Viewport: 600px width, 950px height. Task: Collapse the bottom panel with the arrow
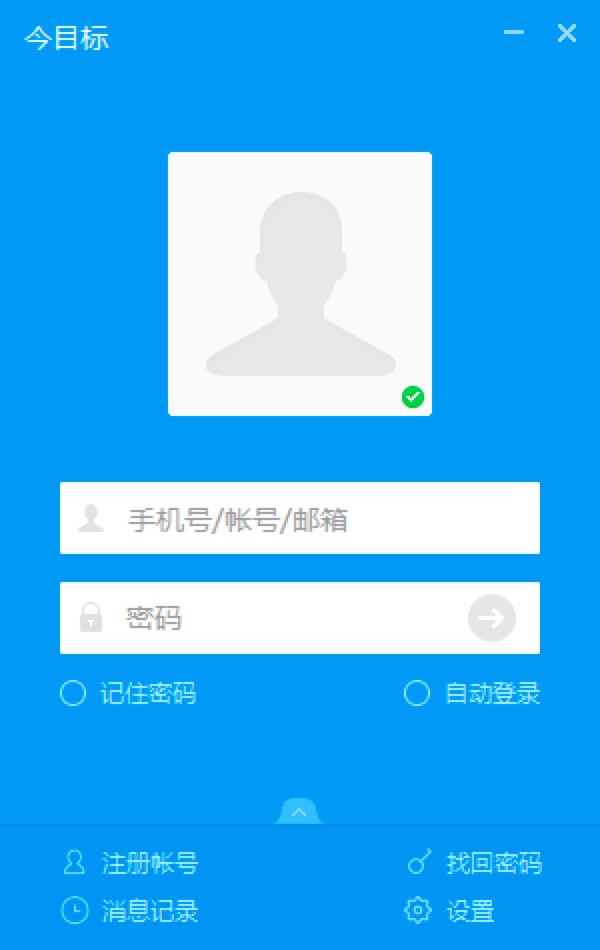(x=299, y=812)
